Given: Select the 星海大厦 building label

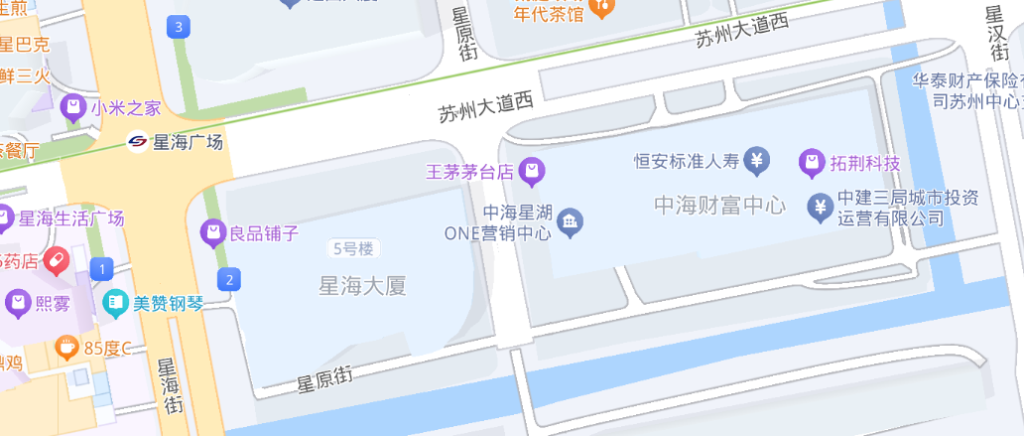Looking at the screenshot, I should click(x=361, y=286).
